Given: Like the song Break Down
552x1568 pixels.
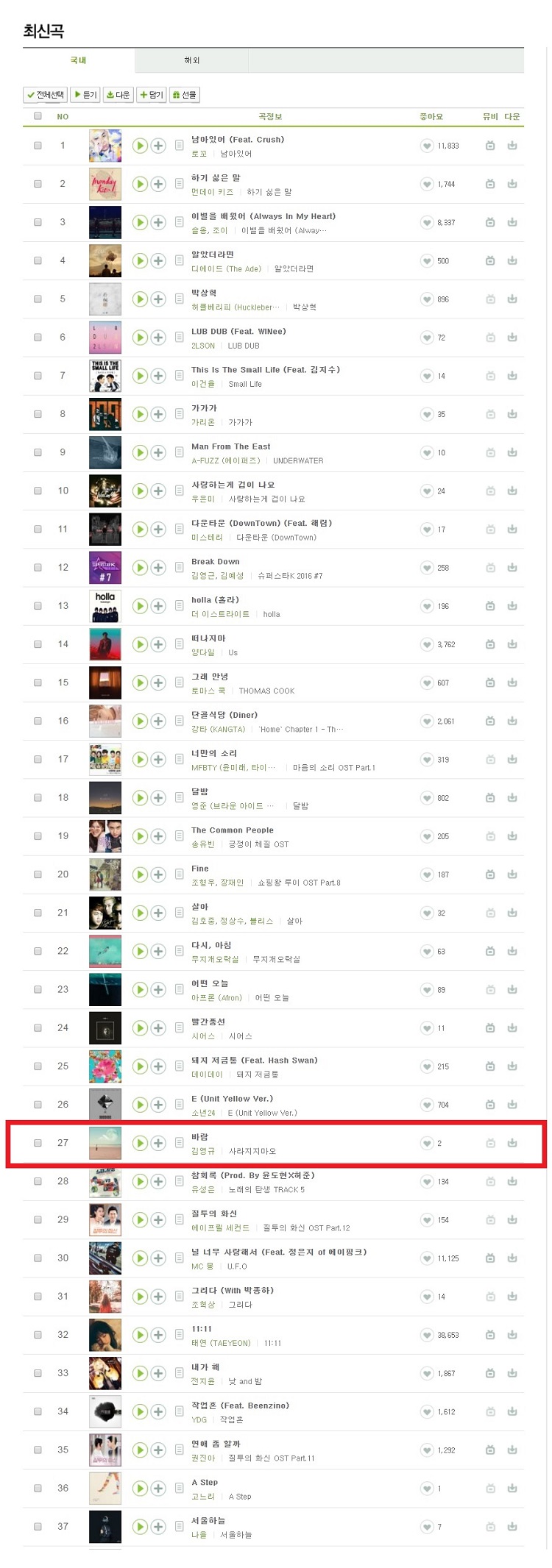Looking at the screenshot, I should [427, 568].
